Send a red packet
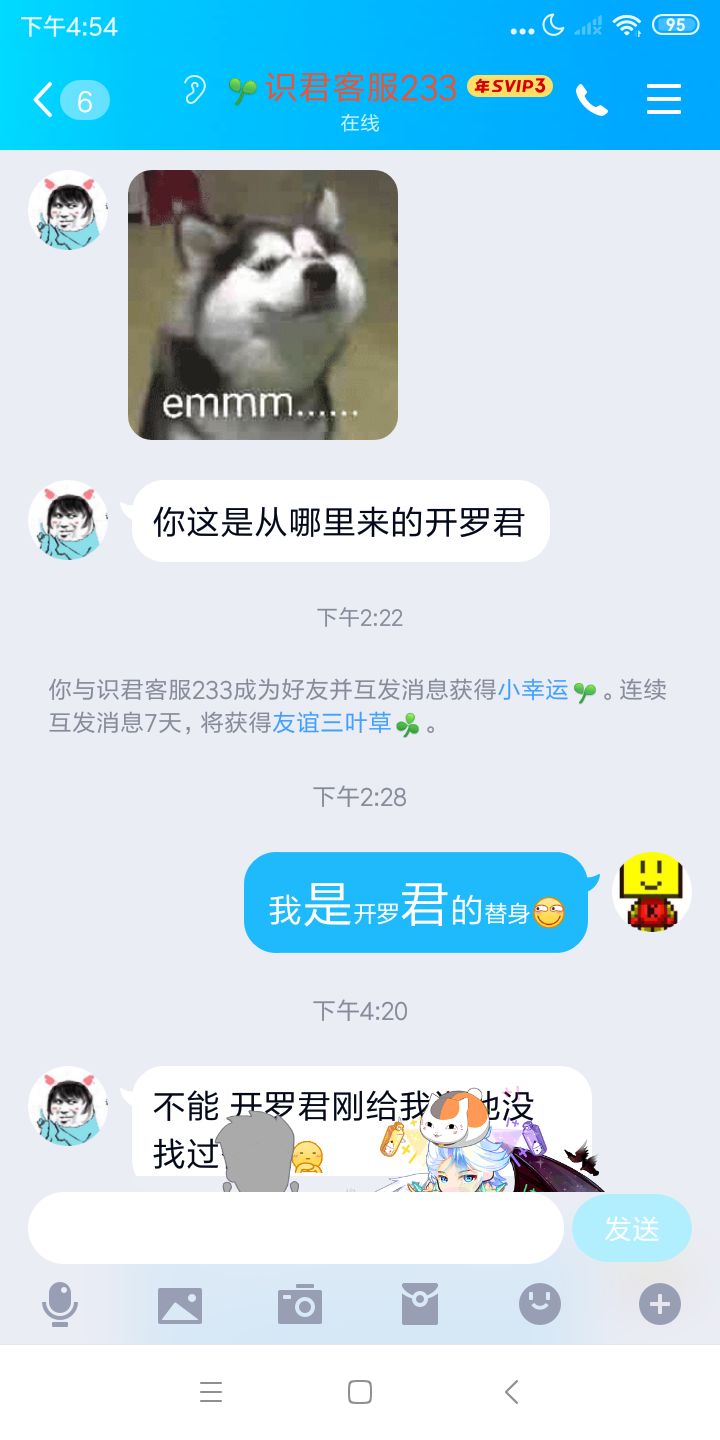 click(420, 1305)
